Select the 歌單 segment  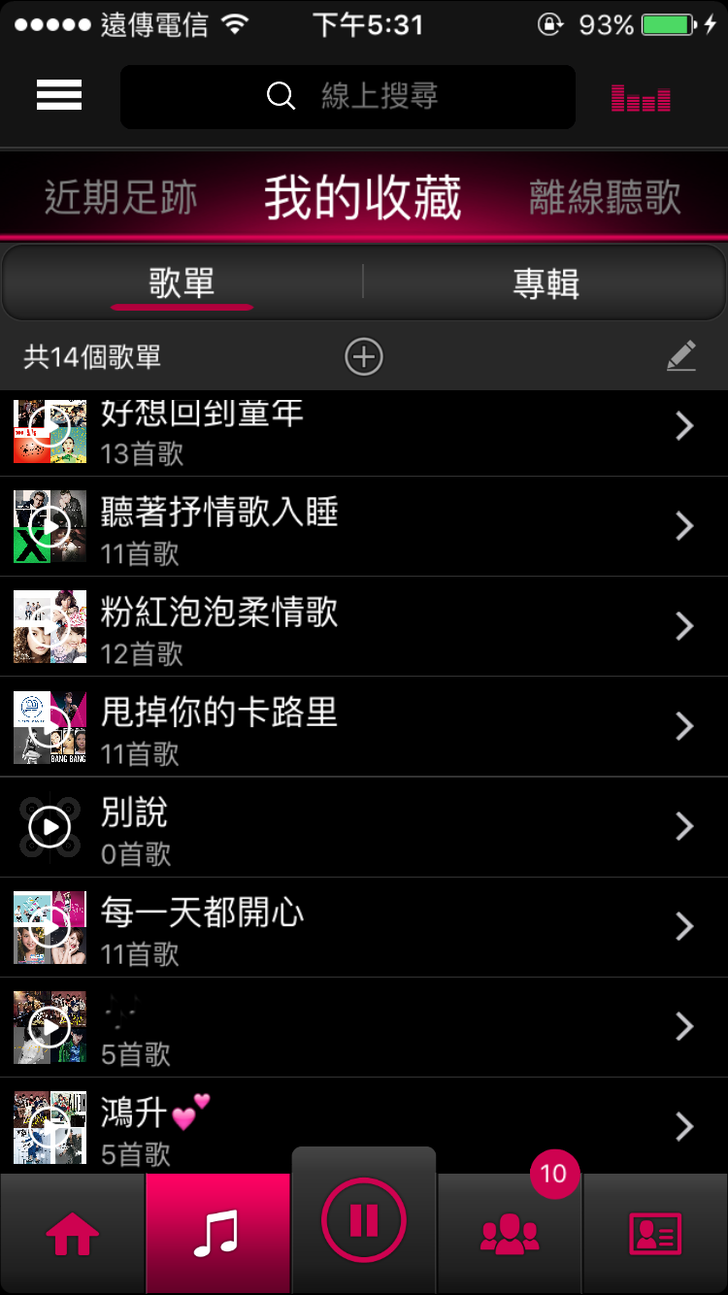point(182,283)
